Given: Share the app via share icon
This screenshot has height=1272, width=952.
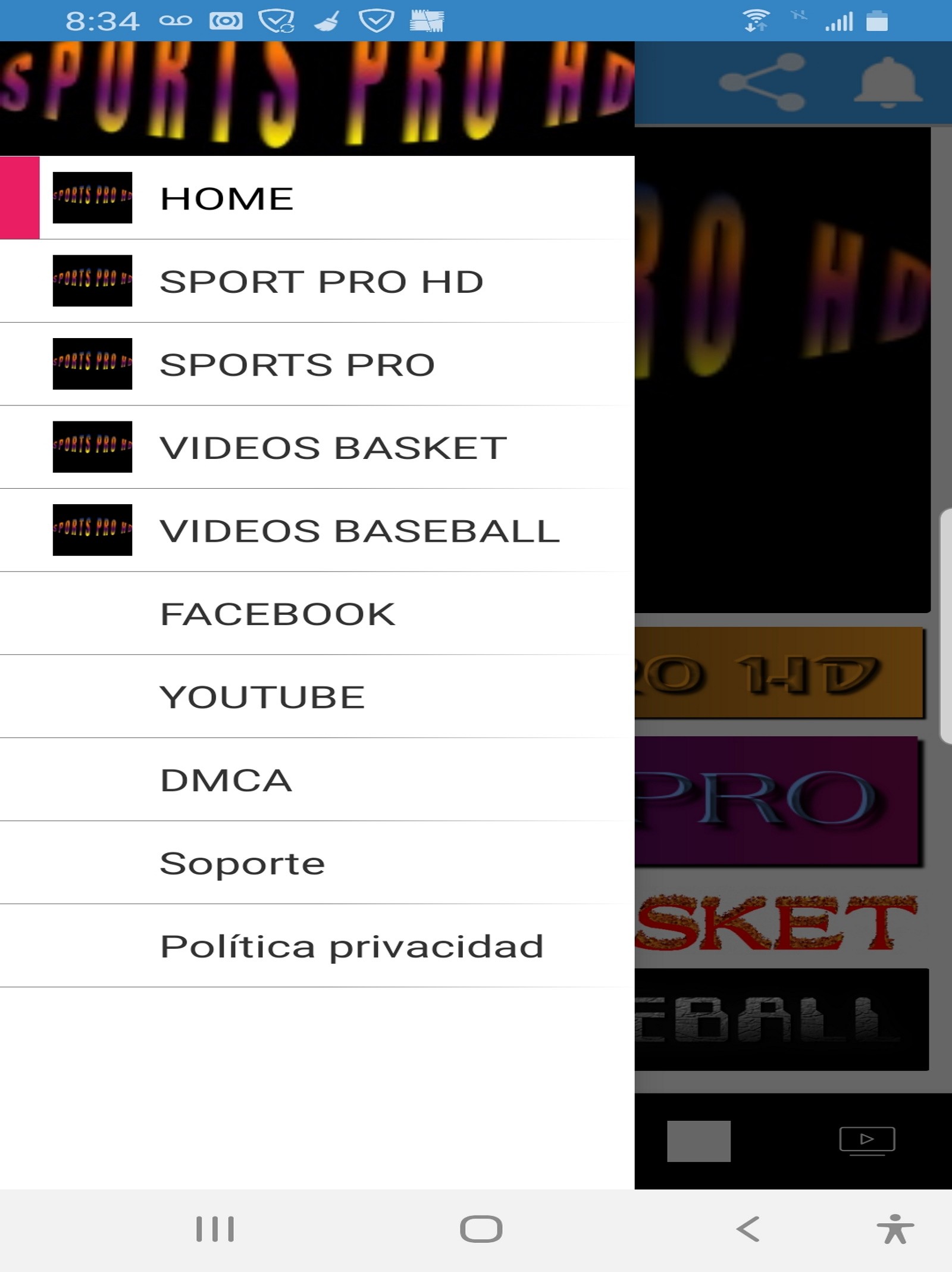Looking at the screenshot, I should point(762,82).
